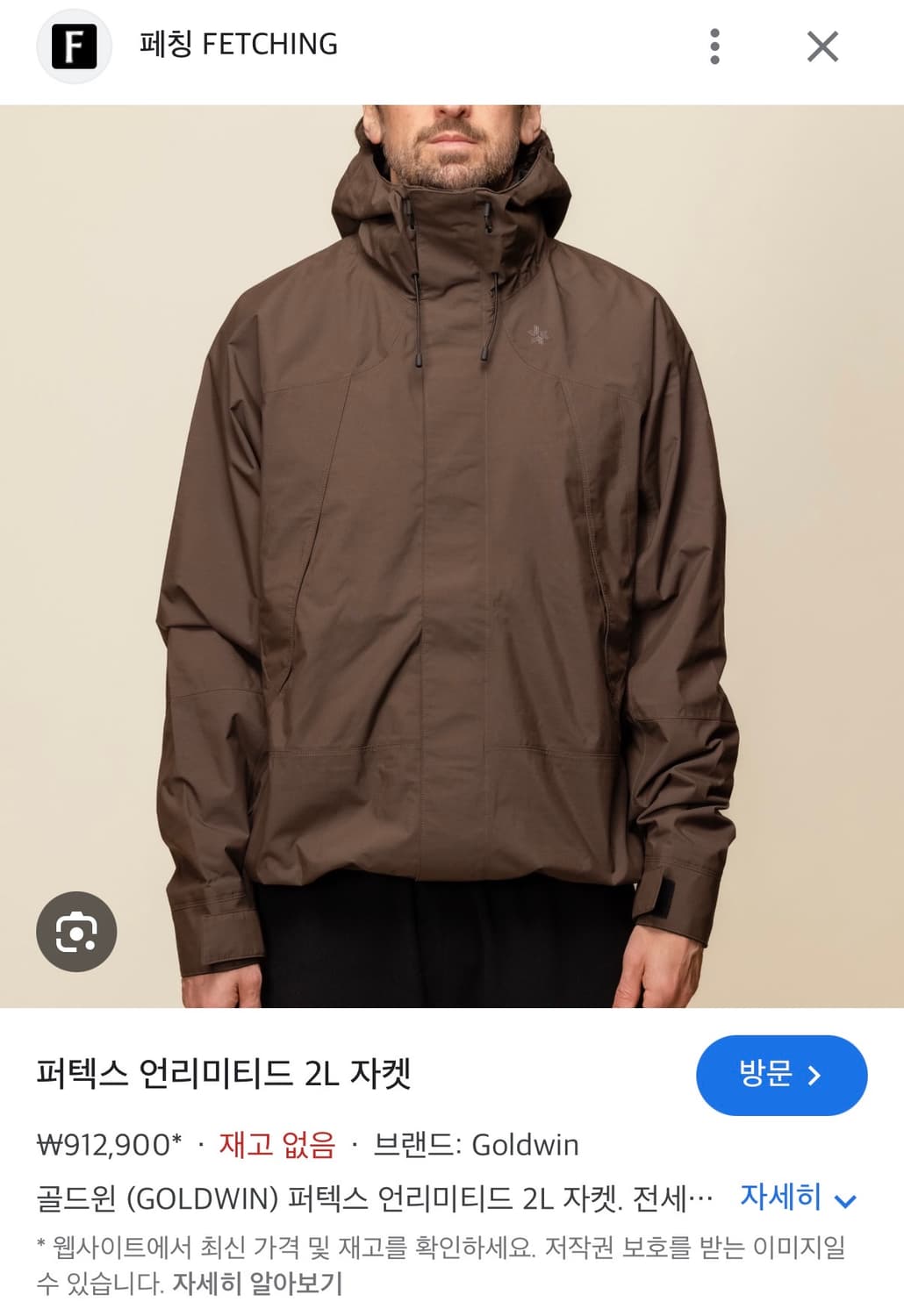Click the F logo next to 페칭 FETCHING

[75, 46]
